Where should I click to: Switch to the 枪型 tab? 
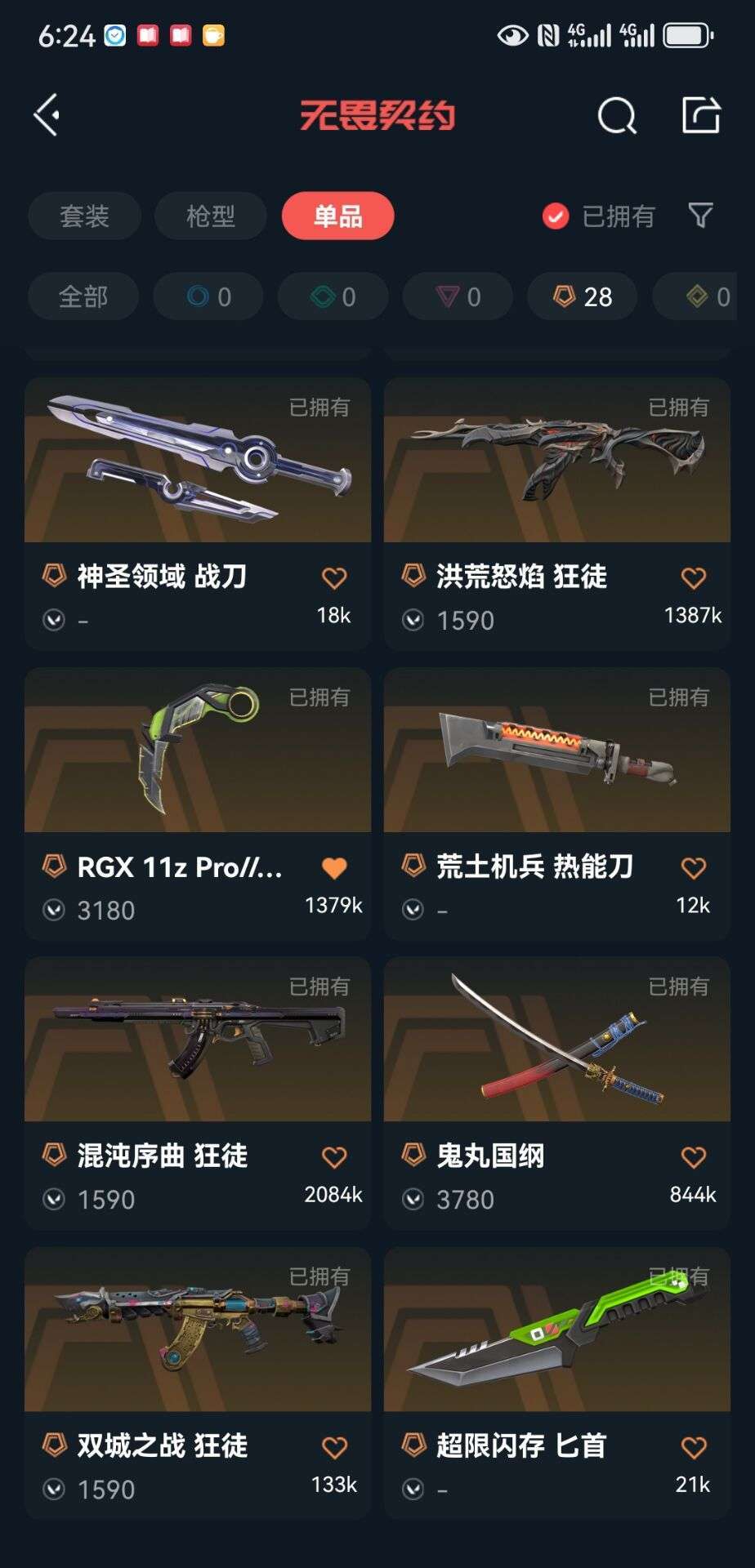click(210, 216)
